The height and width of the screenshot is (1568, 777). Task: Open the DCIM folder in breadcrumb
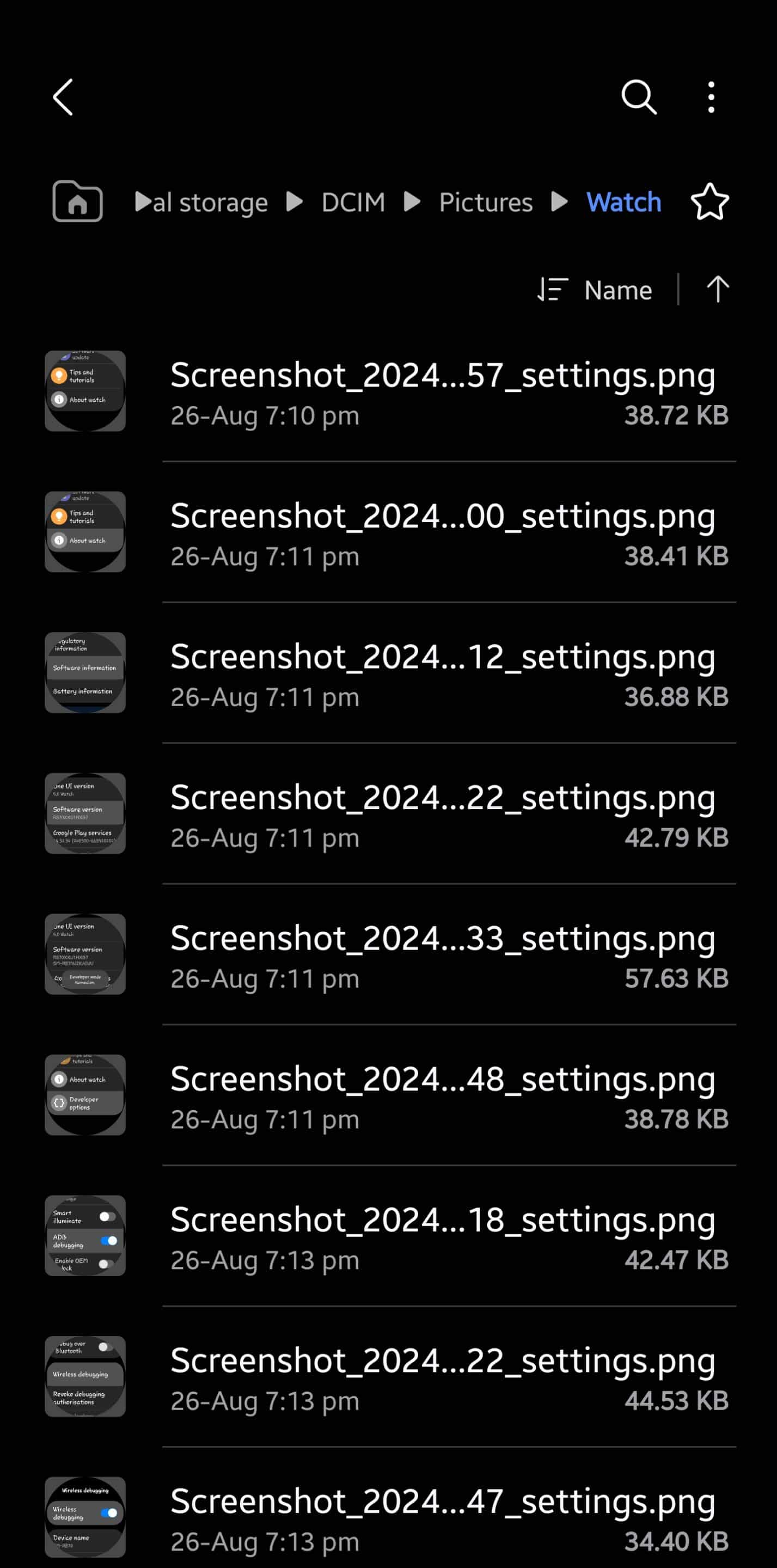click(x=353, y=202)
